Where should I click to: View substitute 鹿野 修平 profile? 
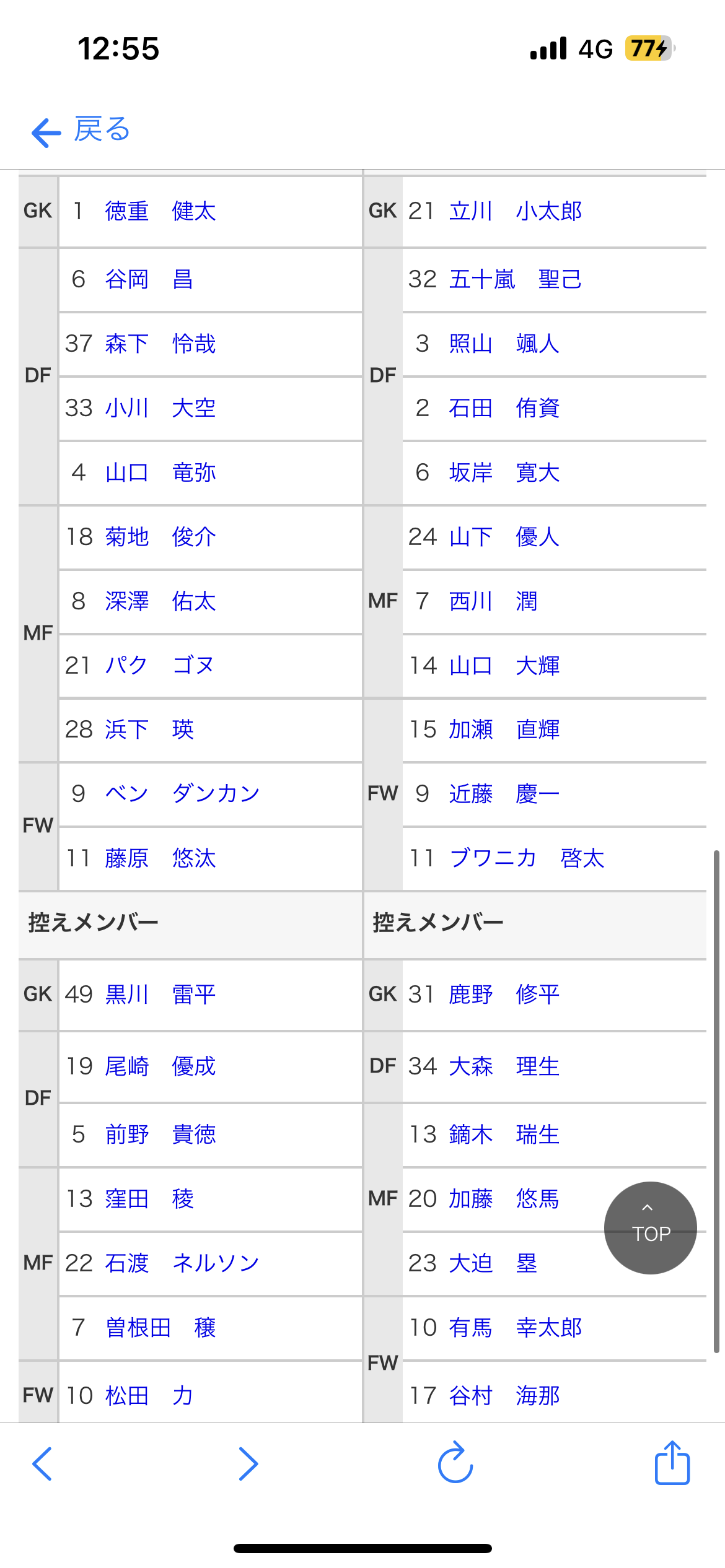tap(504, 995)
